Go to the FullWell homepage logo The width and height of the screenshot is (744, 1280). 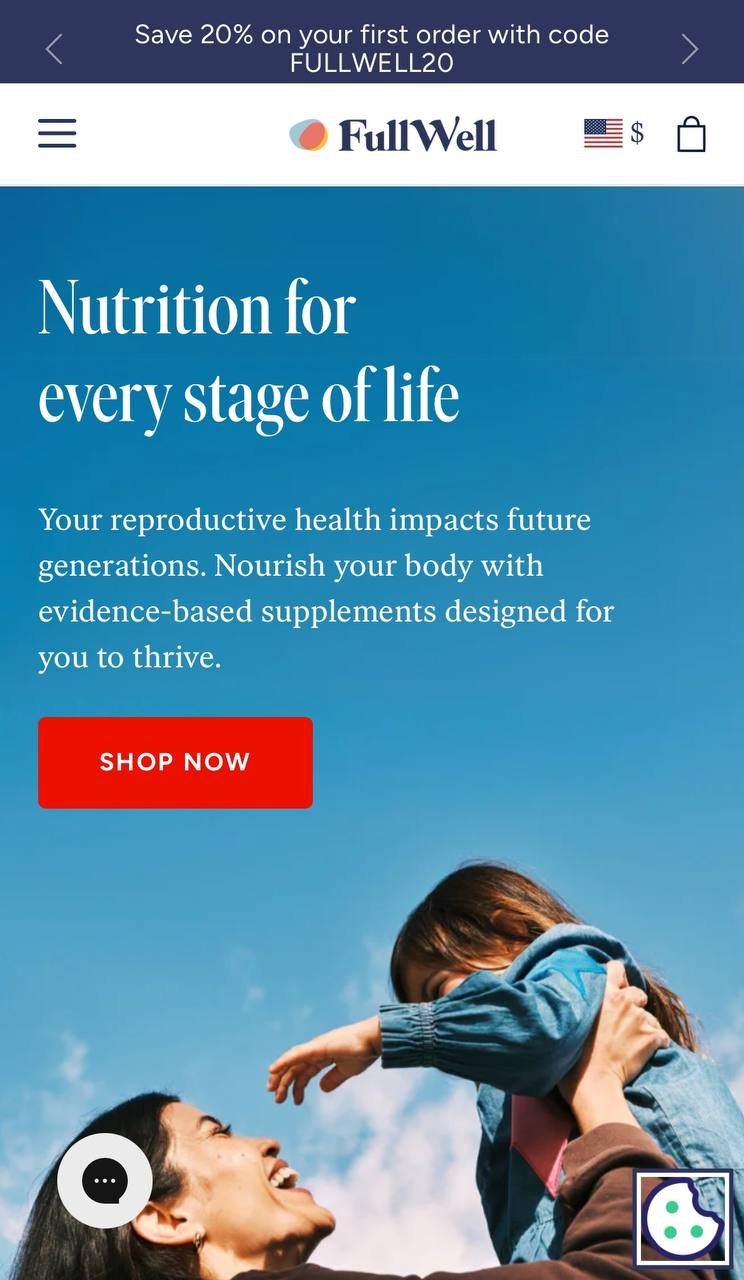tap(393, 135)
